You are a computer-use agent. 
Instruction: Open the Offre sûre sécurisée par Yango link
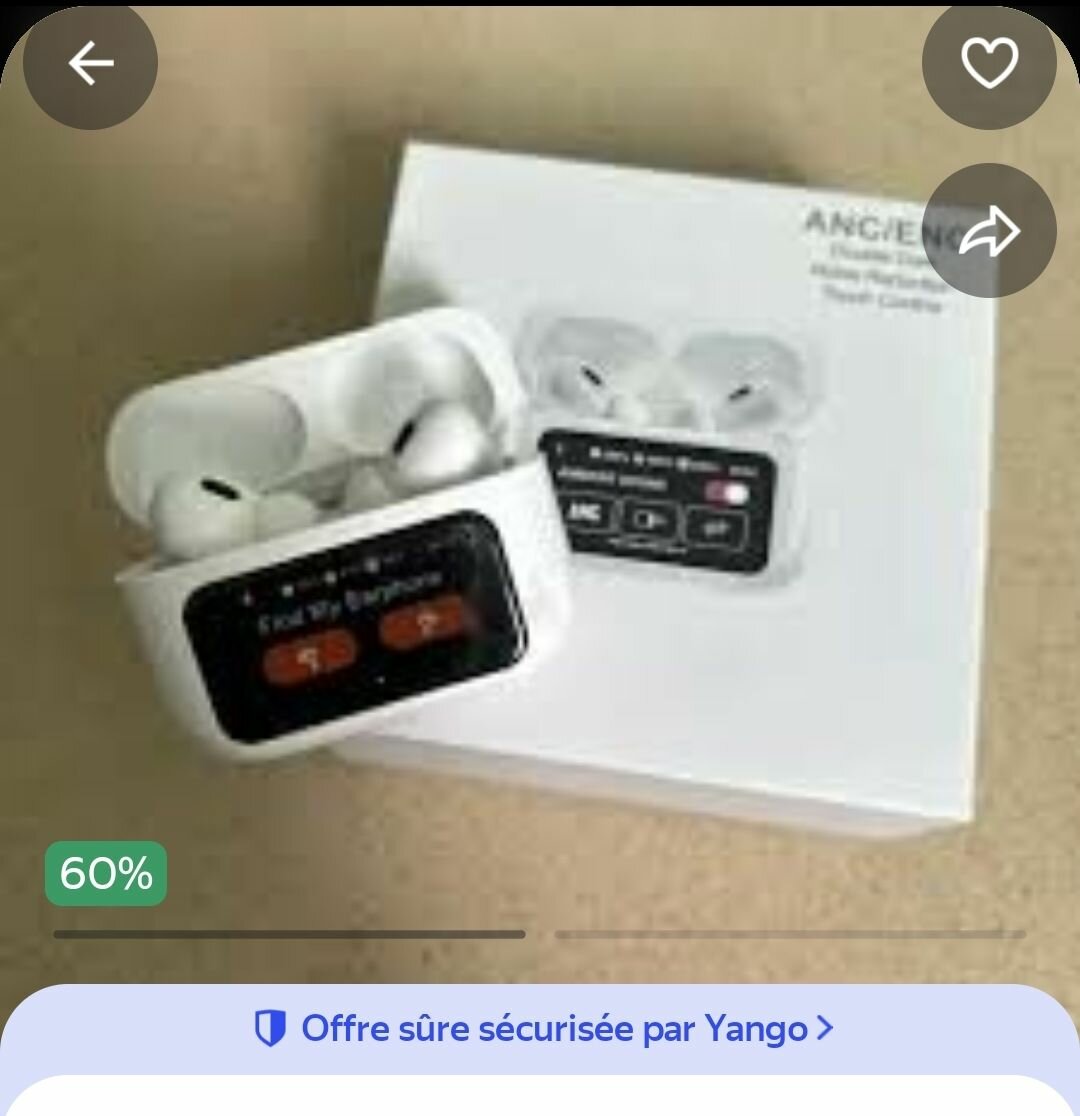coord(544,1028)
